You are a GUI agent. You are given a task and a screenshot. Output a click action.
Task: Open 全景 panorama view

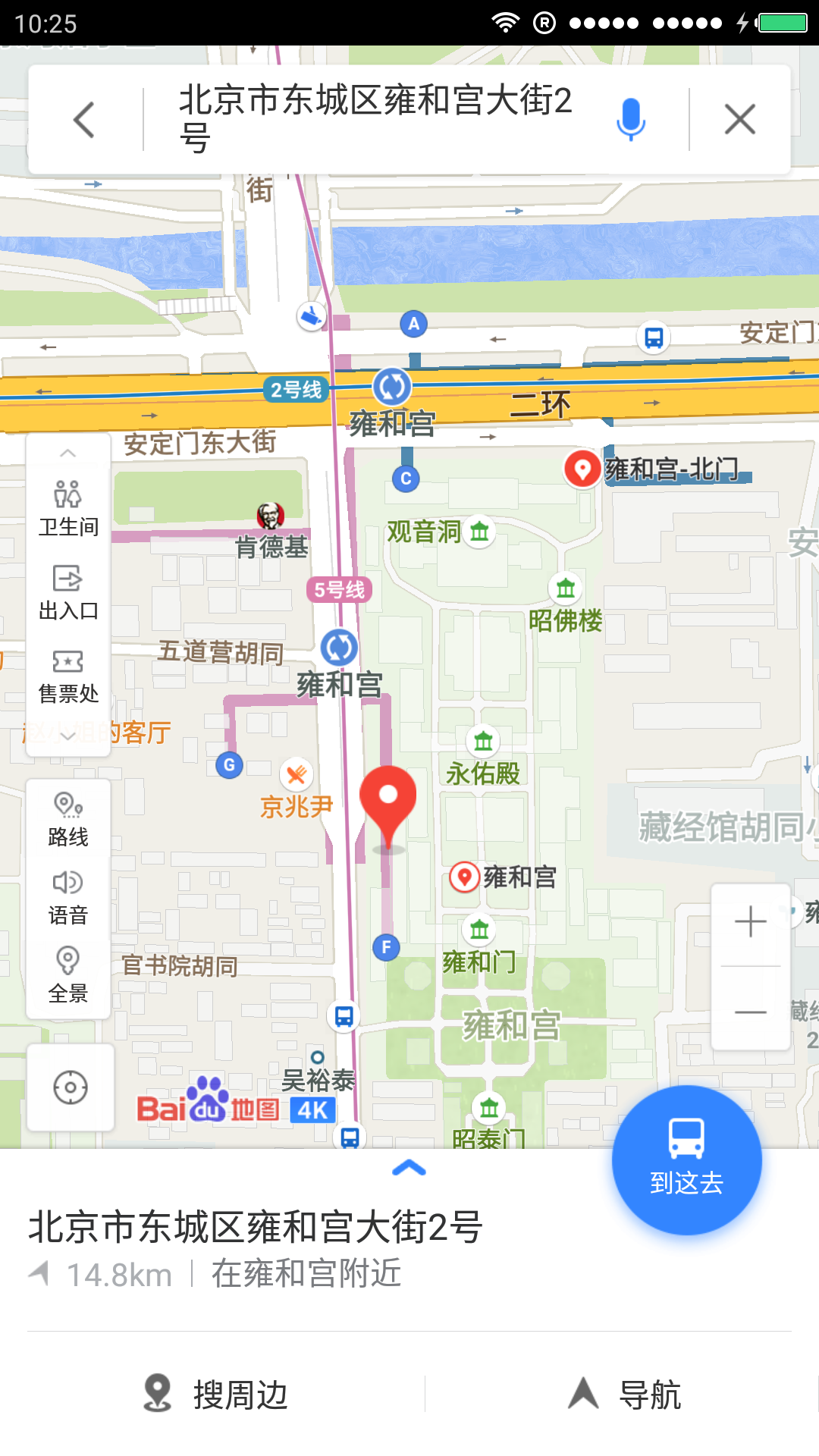pyautogui.click(x=68, y=976)
